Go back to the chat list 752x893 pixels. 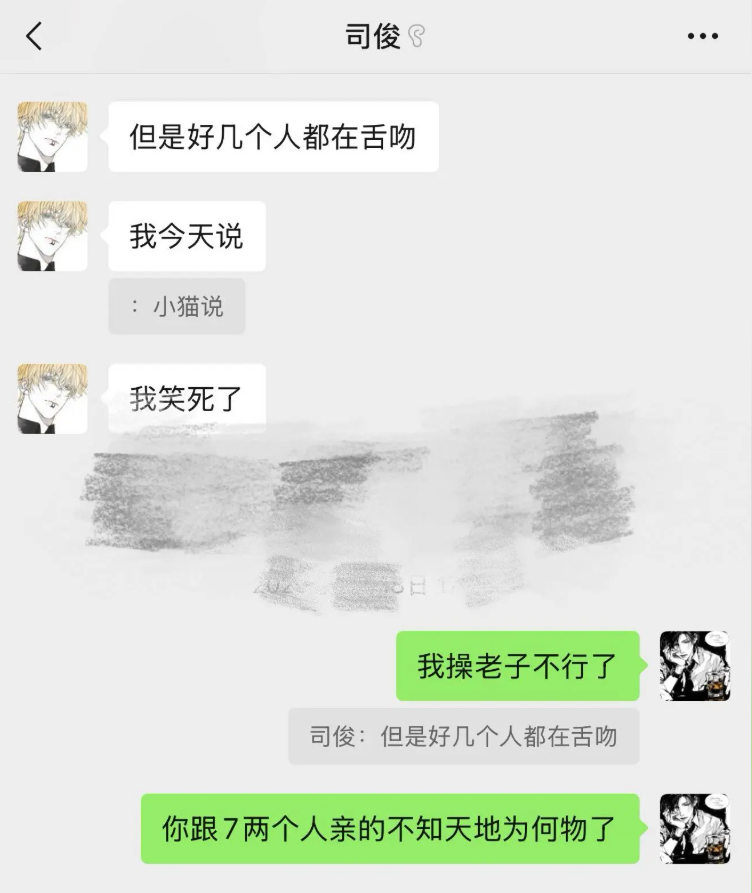tap(35, 37)
